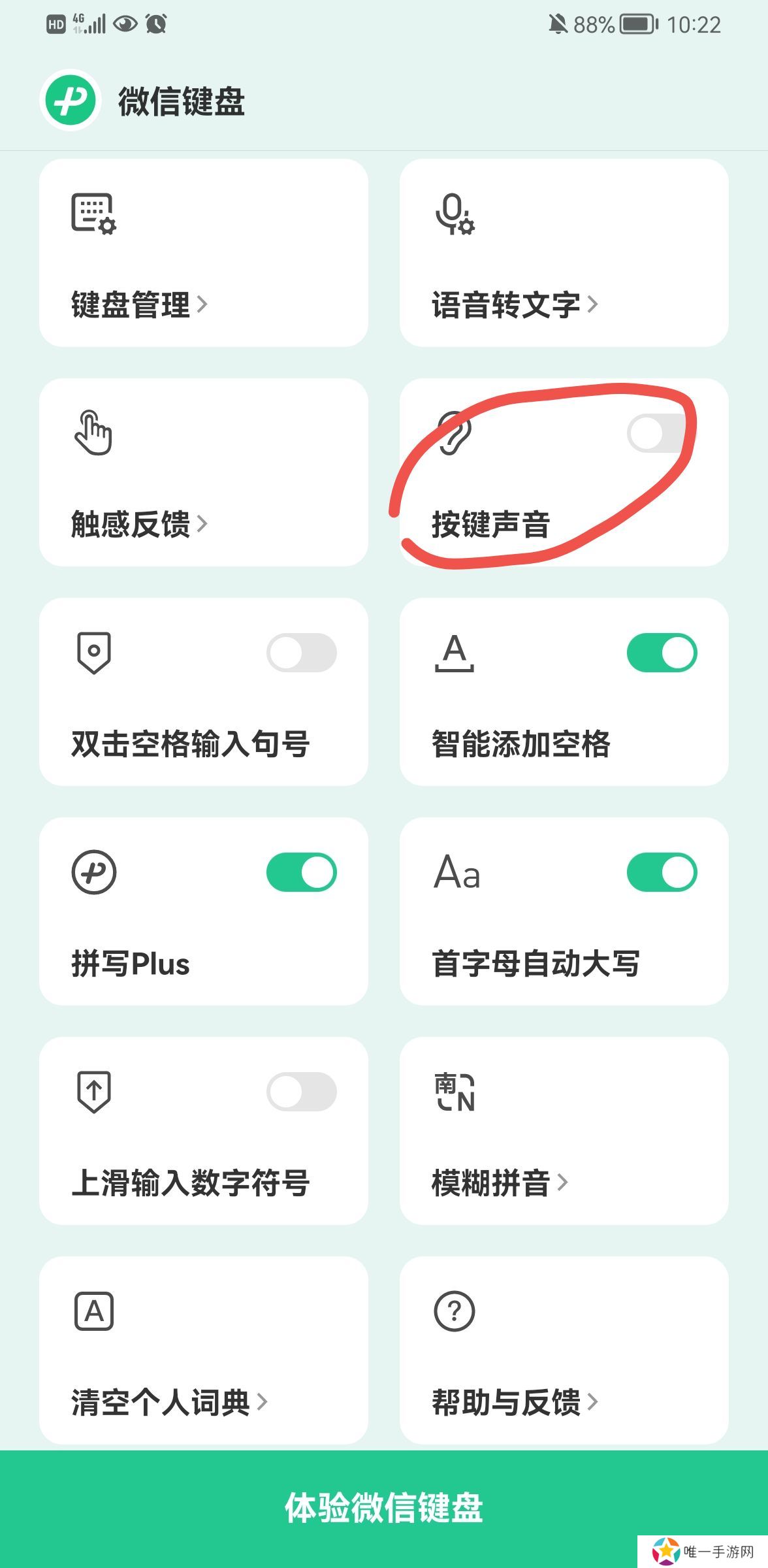Turn on 双击空格输入句号 toggle
The height and width of the screenshot is (1568, 768).
coord(302,653)
